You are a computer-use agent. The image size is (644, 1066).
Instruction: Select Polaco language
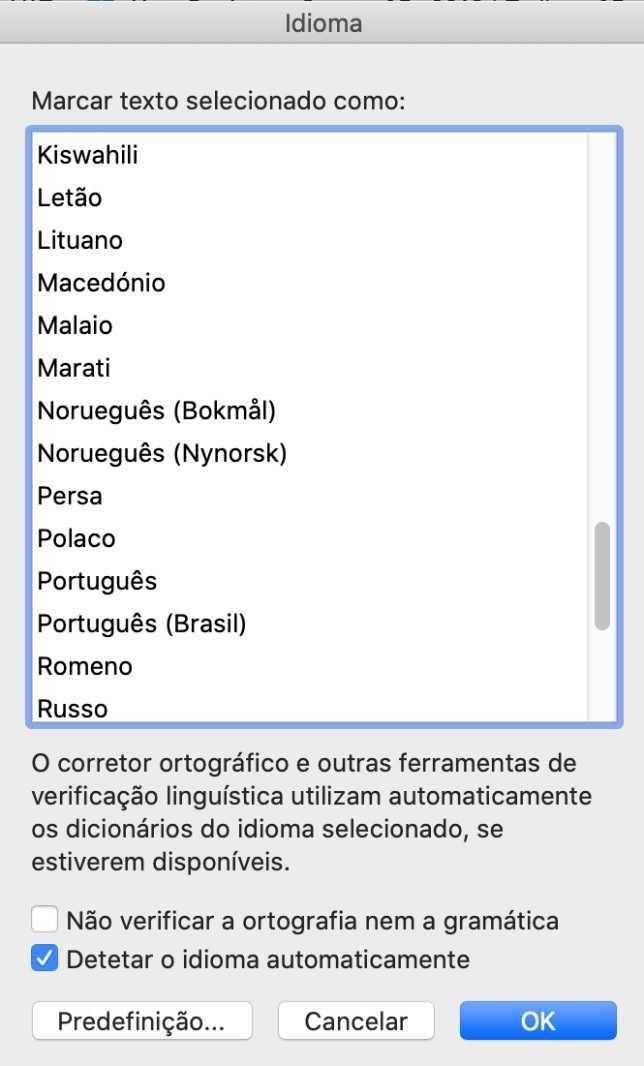coord(76,539)
